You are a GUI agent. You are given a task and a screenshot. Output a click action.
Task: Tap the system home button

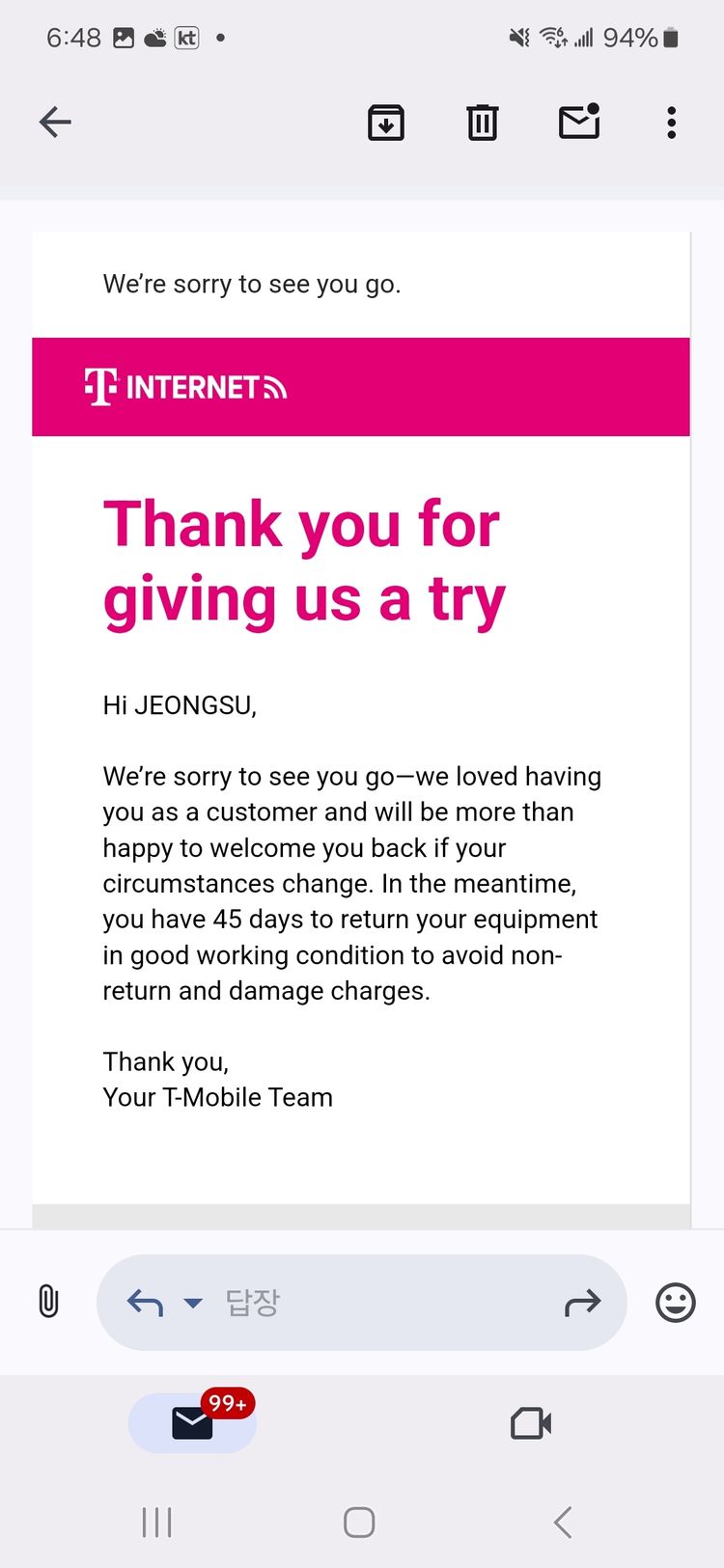(359, 1523)
